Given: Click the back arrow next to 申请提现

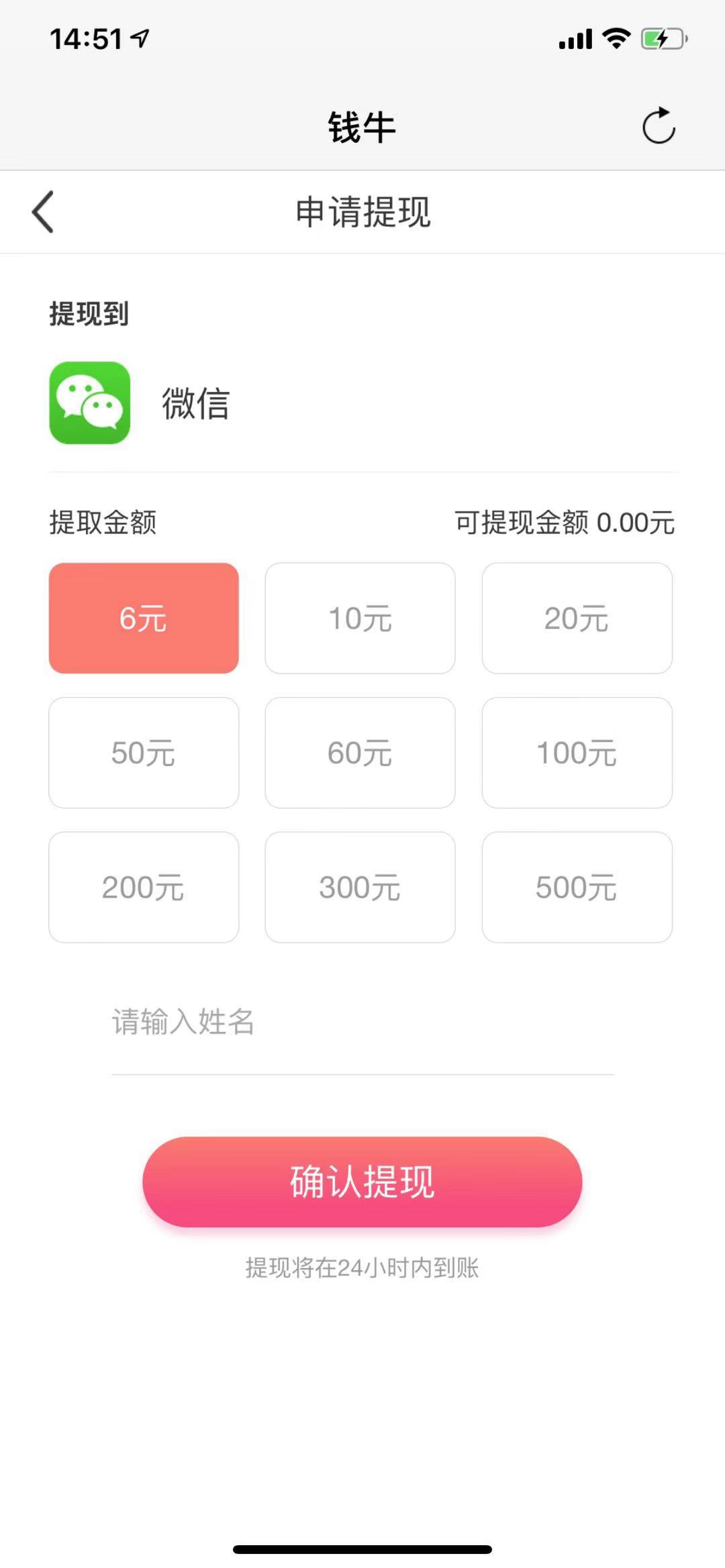Looking at the screenshot, I should coord(43,211).
